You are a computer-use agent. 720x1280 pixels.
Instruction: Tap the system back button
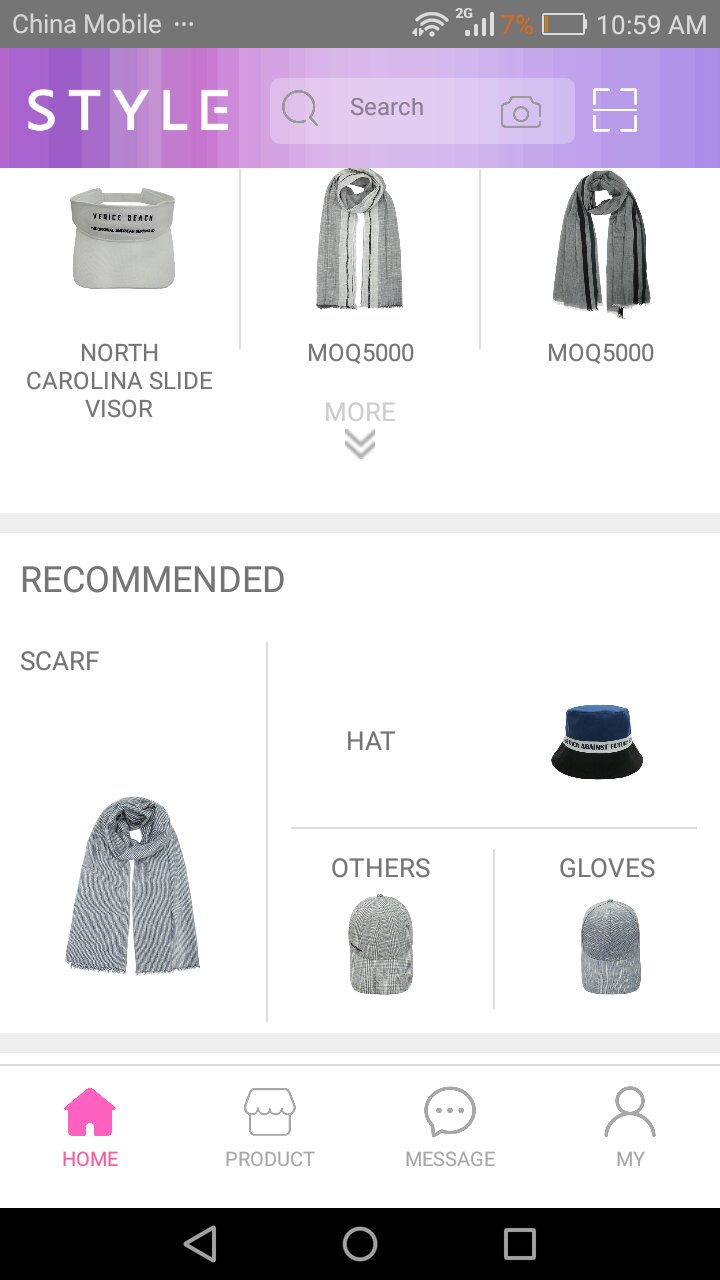(x=200, y=1244)
